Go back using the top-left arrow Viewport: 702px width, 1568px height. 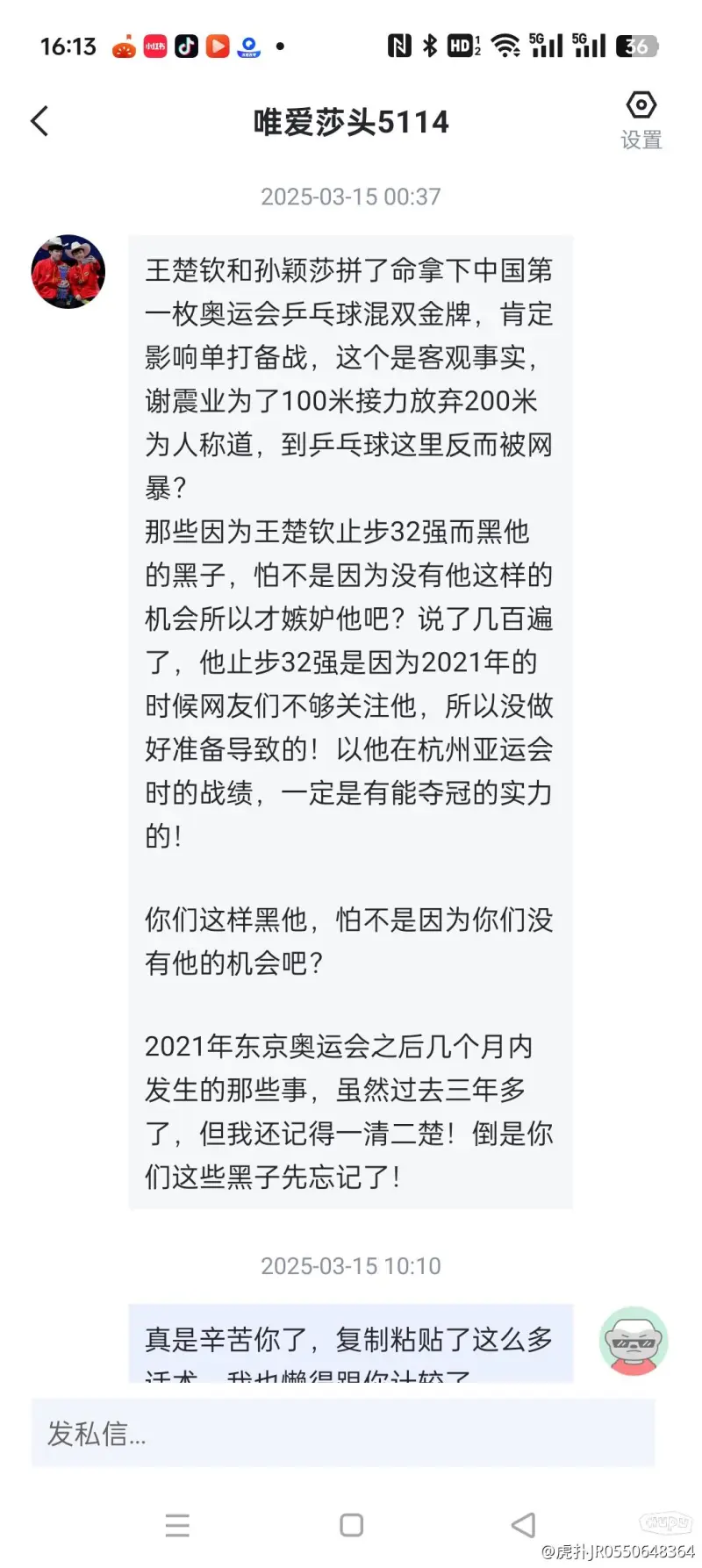(40, 121)
